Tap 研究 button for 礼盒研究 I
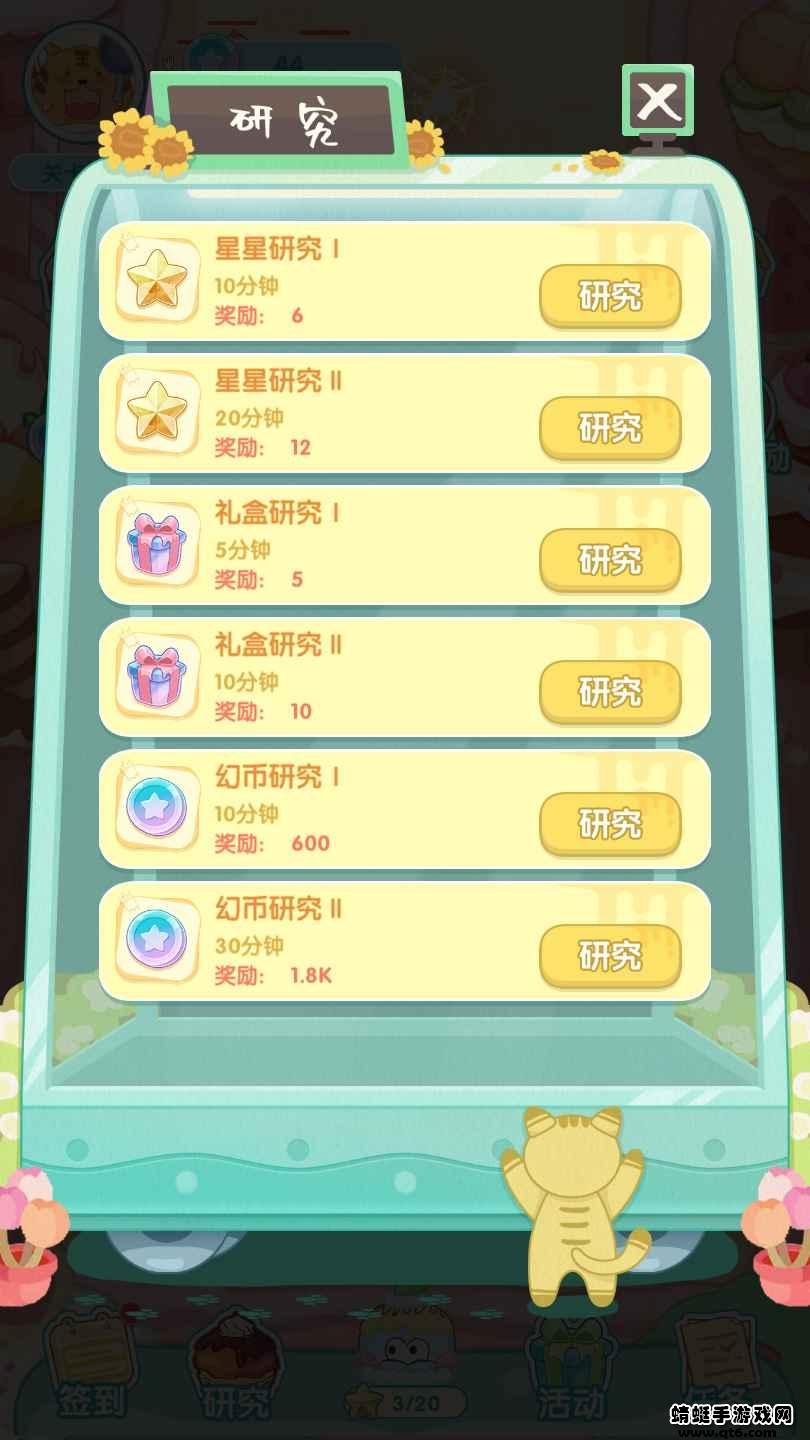 [610, 561]
